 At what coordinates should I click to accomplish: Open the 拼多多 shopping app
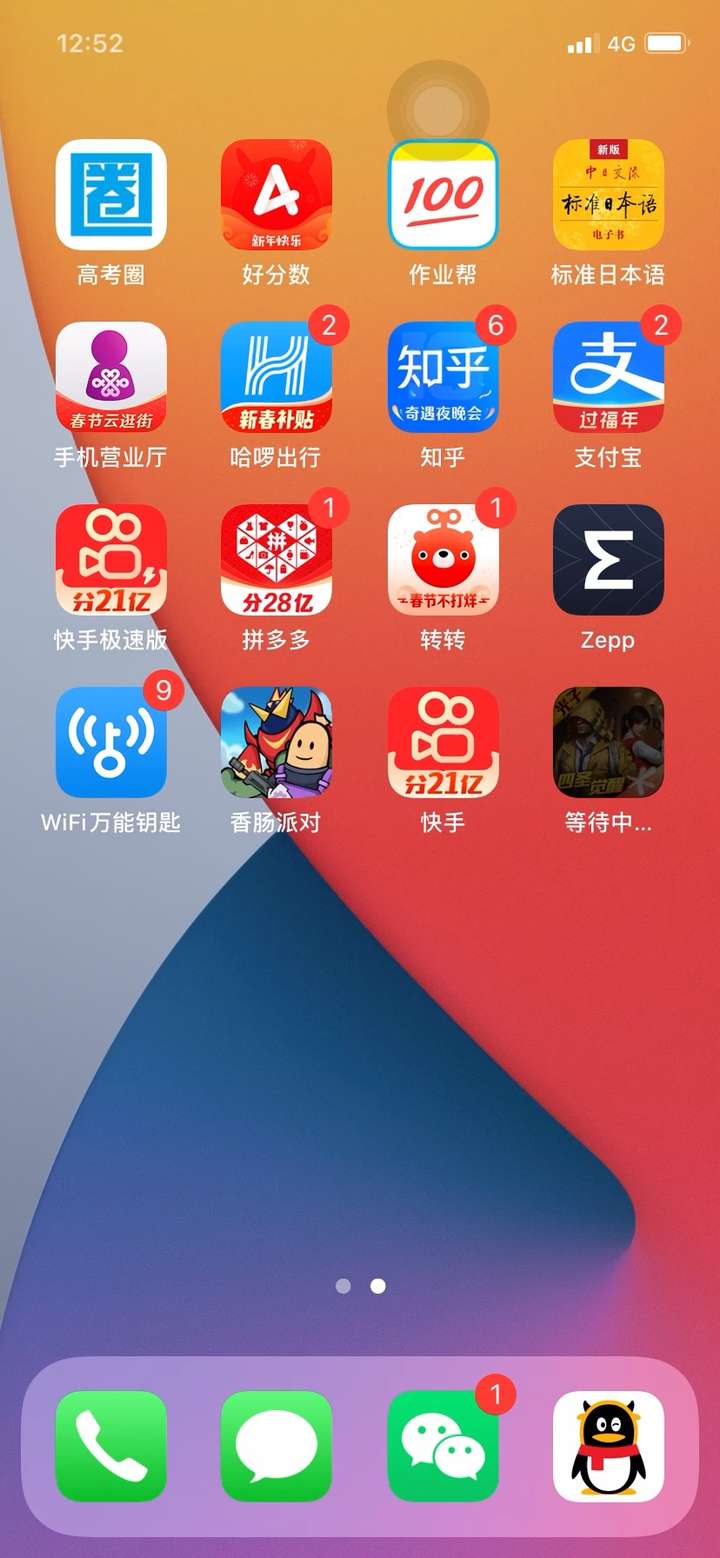tap(276, 560)
